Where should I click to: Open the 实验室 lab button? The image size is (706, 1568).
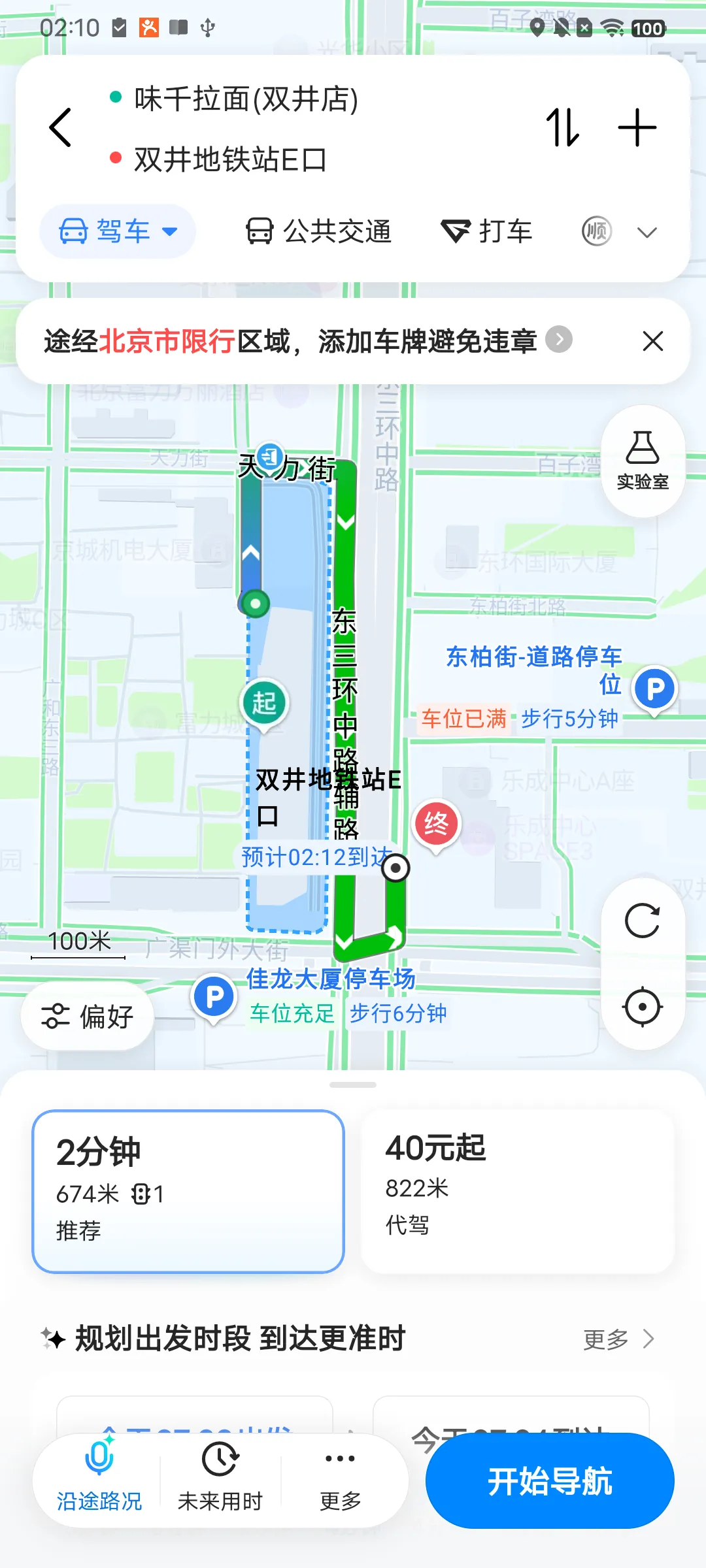pos(643,461)
